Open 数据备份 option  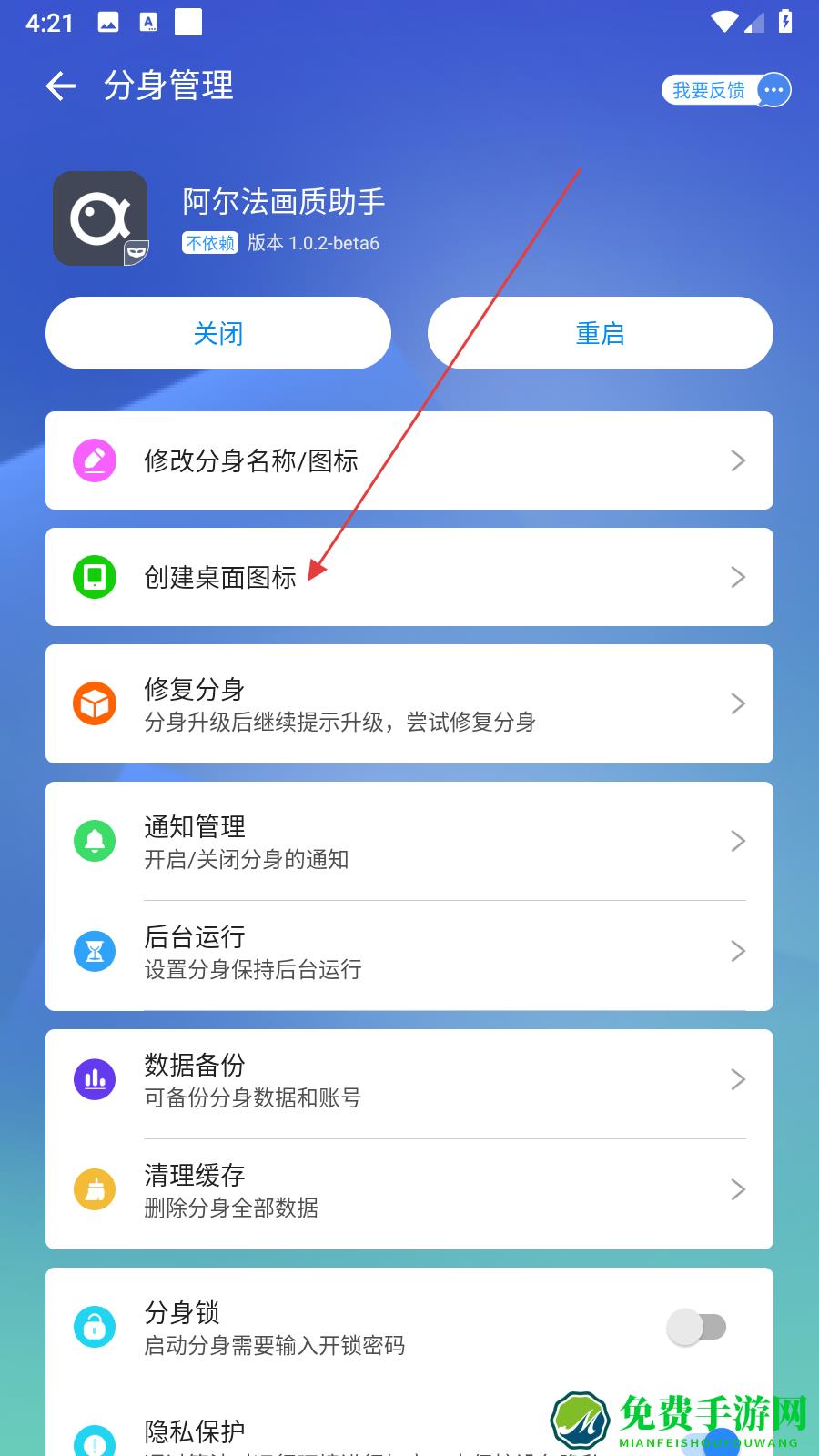409,1080
